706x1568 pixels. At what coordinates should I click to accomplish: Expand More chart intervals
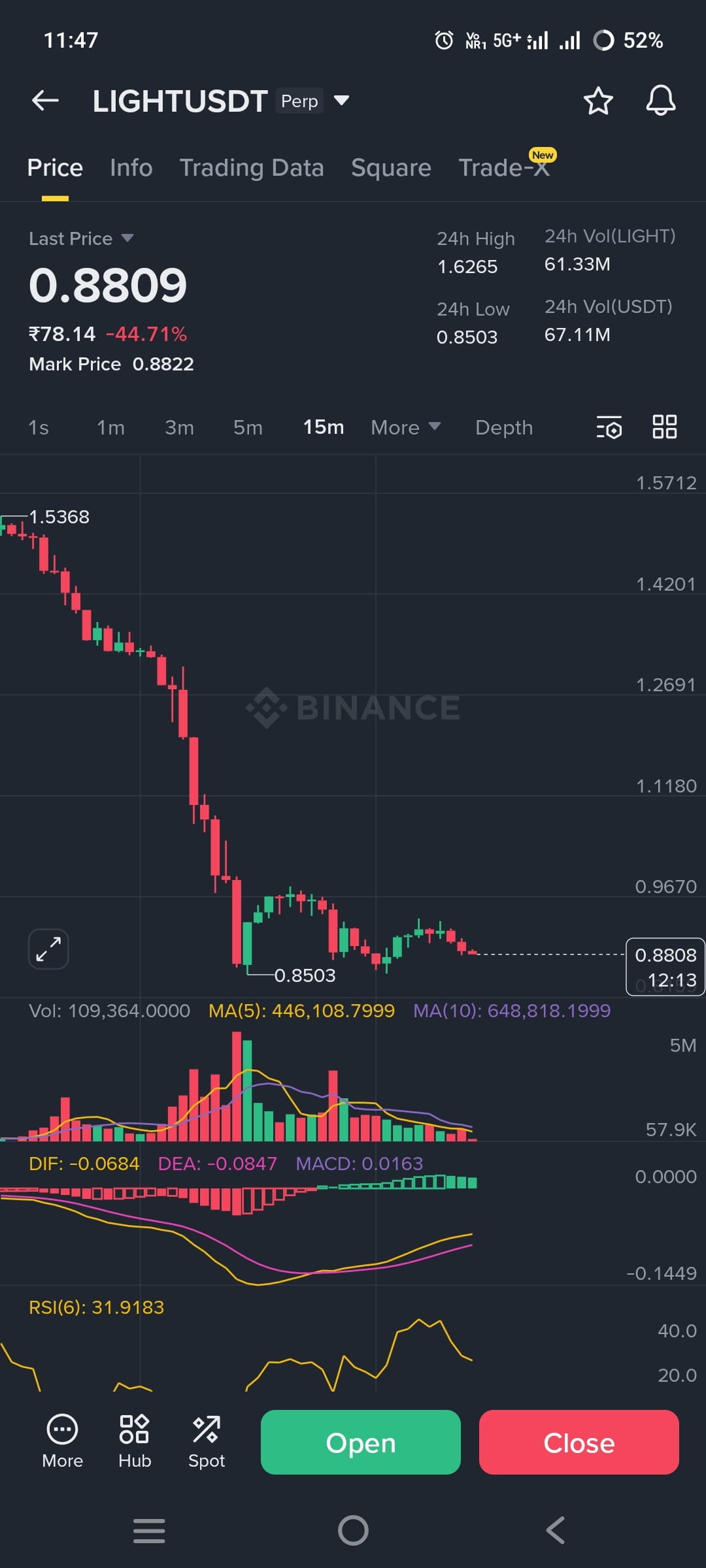pos(405,427)
